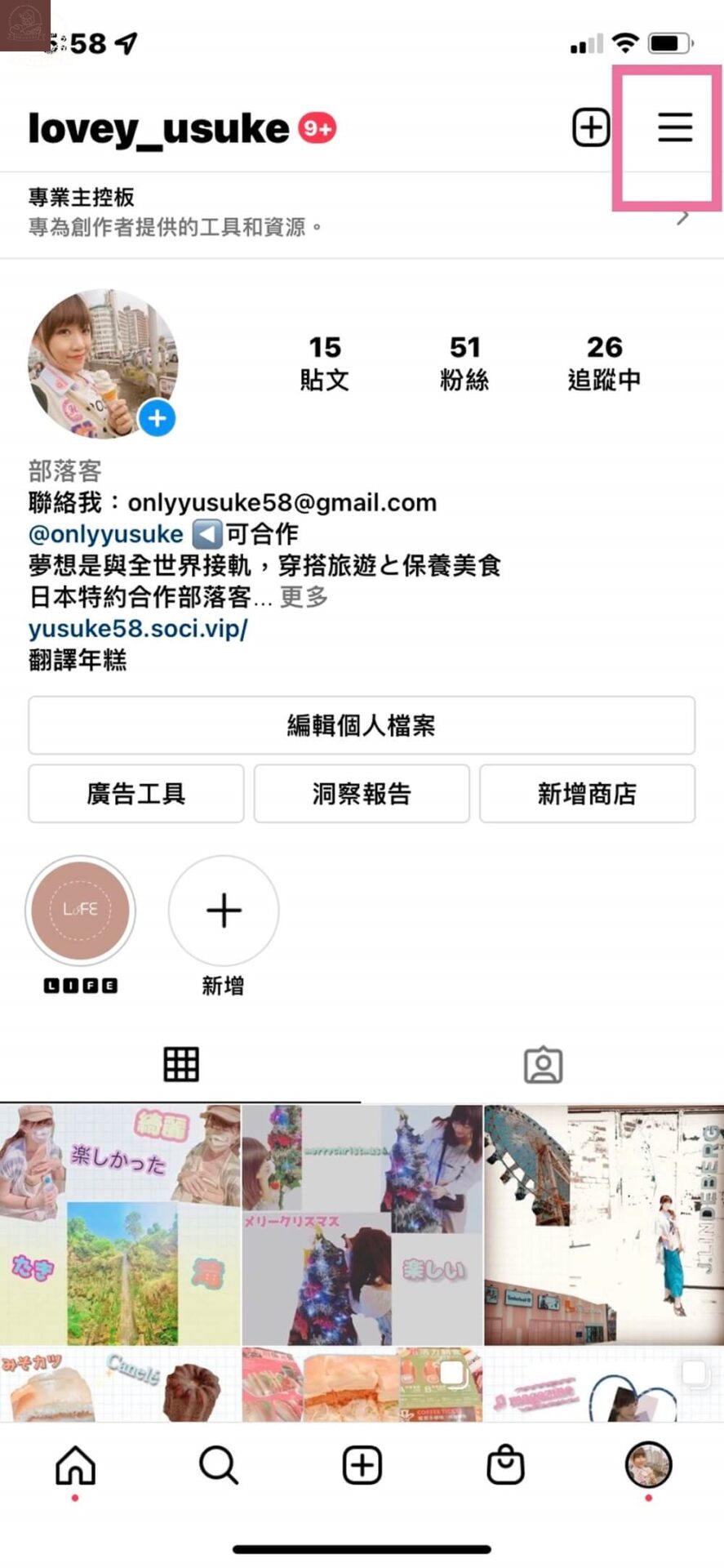Tap the 新增商店 button
The image size is (724, 1568).
pyautogui.click(x=587, y=794)
